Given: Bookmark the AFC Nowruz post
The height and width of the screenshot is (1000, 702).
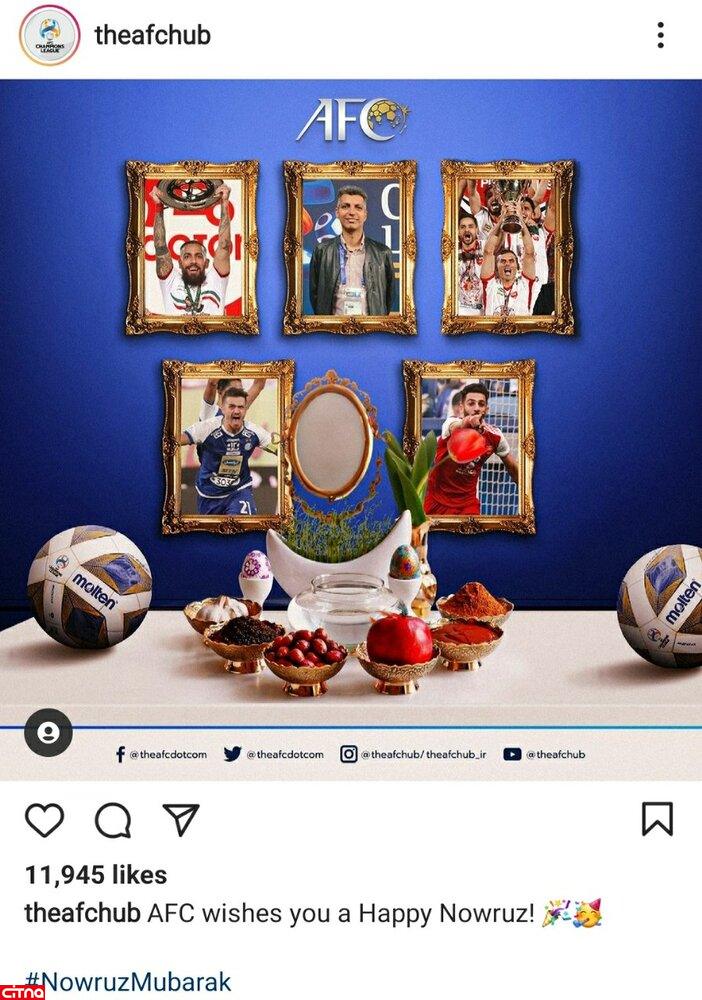Looking at the screenshot, I should 656,819.
